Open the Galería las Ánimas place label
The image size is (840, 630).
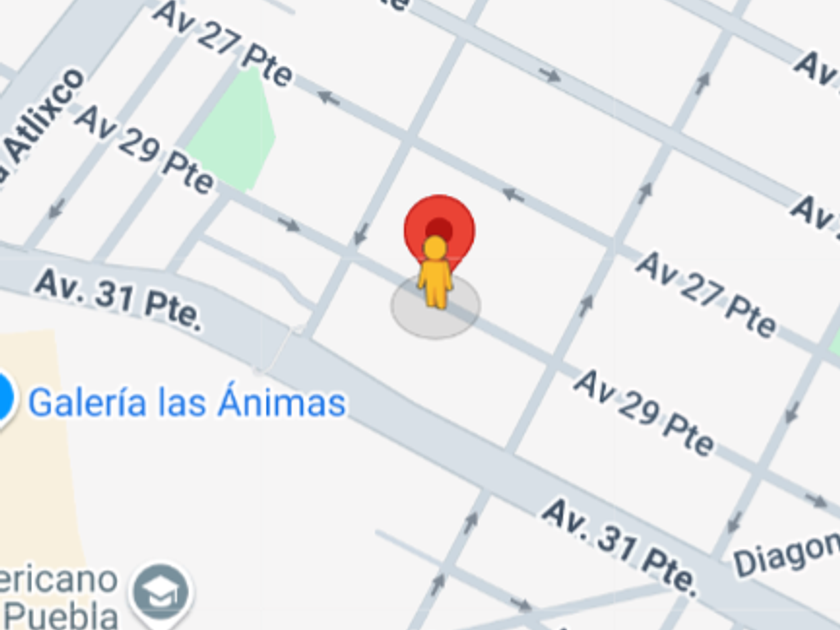pyautogui.click(x=186, y=402)
